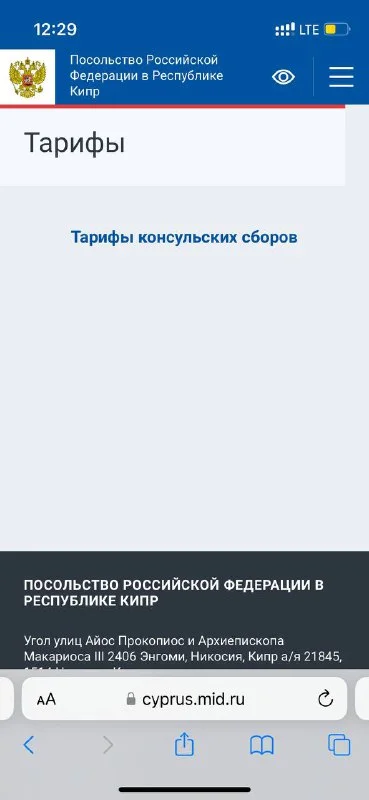
Task: Go back to the previous page
Action: pyautogui.click(x=29, y=745)
